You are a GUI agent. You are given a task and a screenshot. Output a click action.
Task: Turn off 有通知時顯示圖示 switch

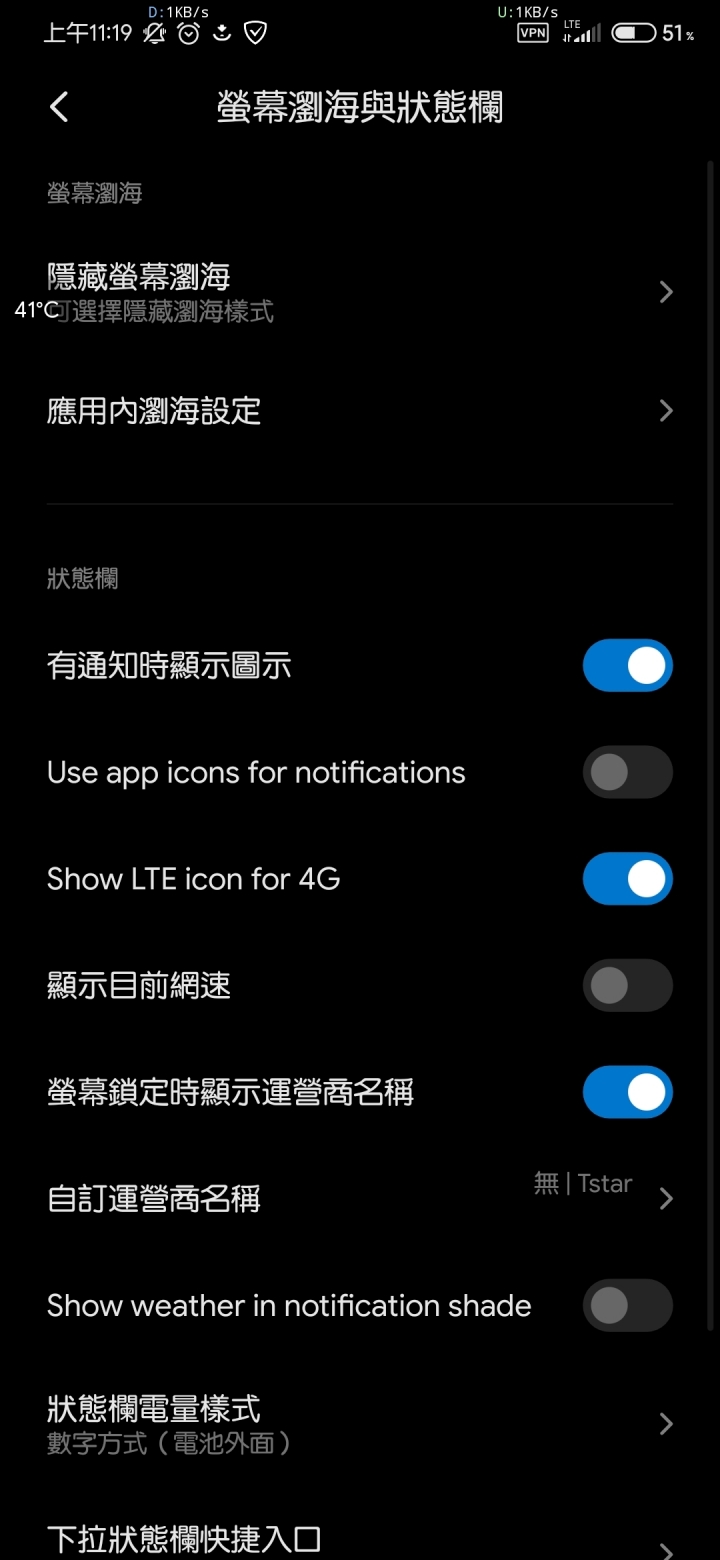[628, 666]
